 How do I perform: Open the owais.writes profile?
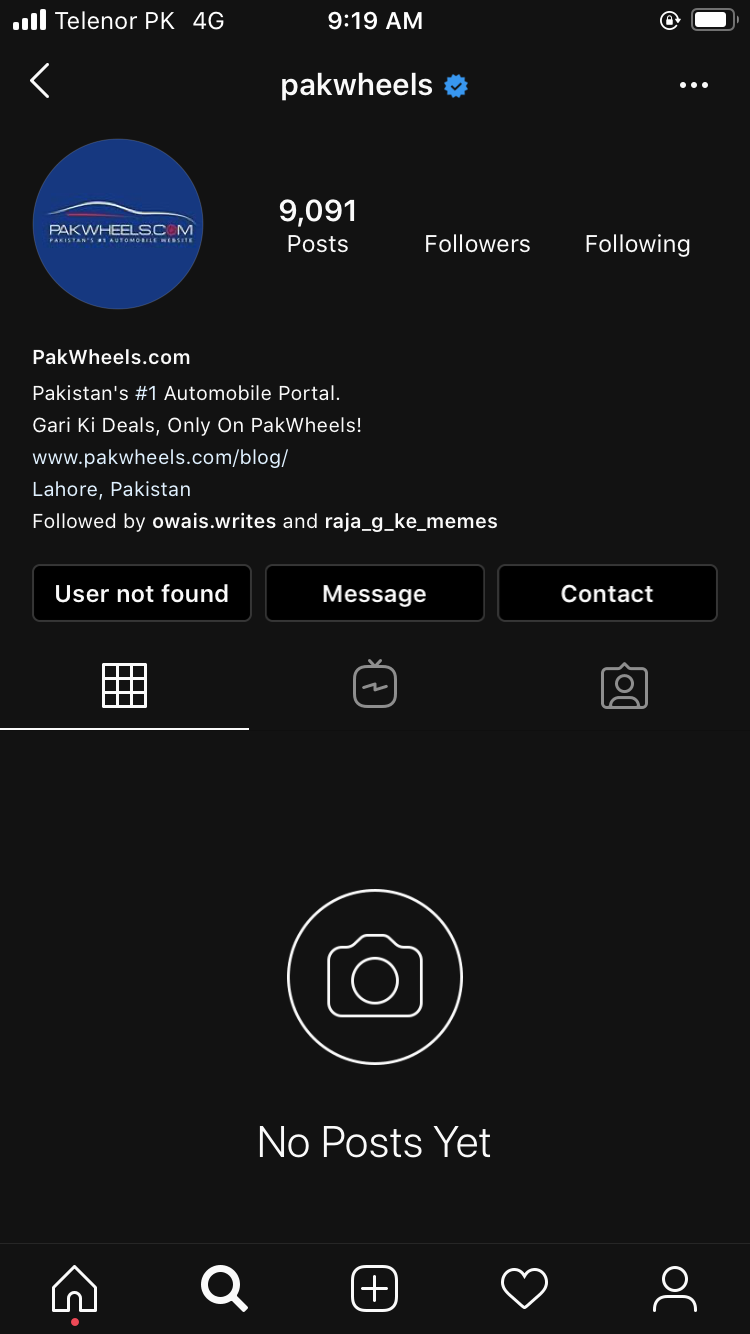pyautogui.click(x=214, y=521)
